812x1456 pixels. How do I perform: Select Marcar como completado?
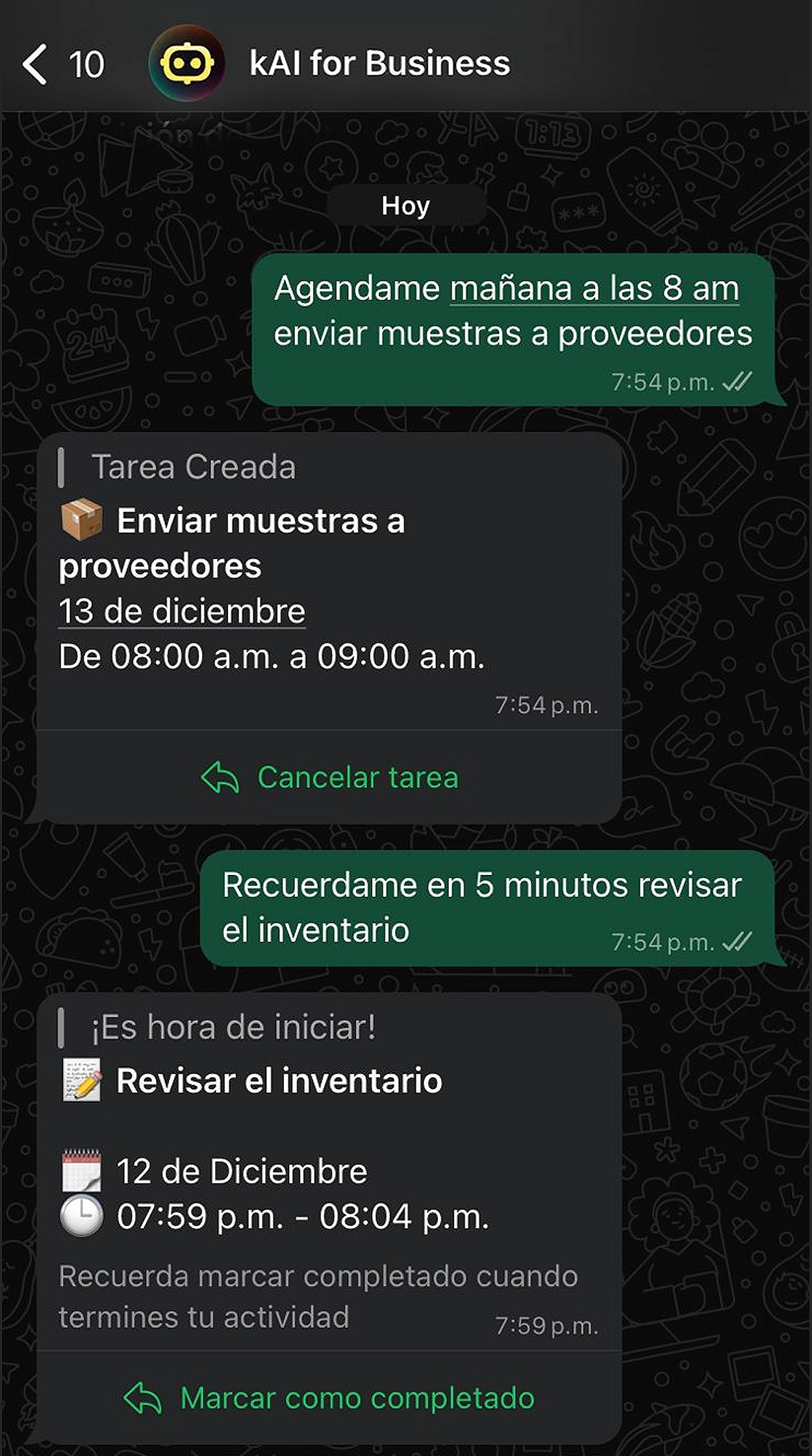329,1399
